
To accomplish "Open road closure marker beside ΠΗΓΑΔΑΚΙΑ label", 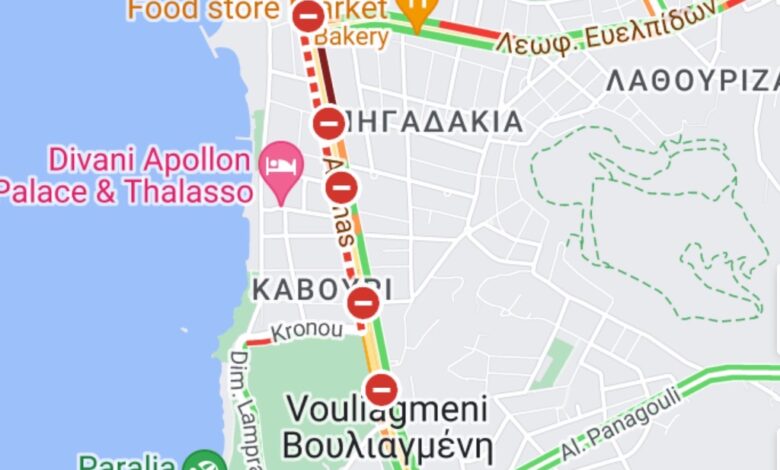I will pyautogui.click(x=329, y=124).
